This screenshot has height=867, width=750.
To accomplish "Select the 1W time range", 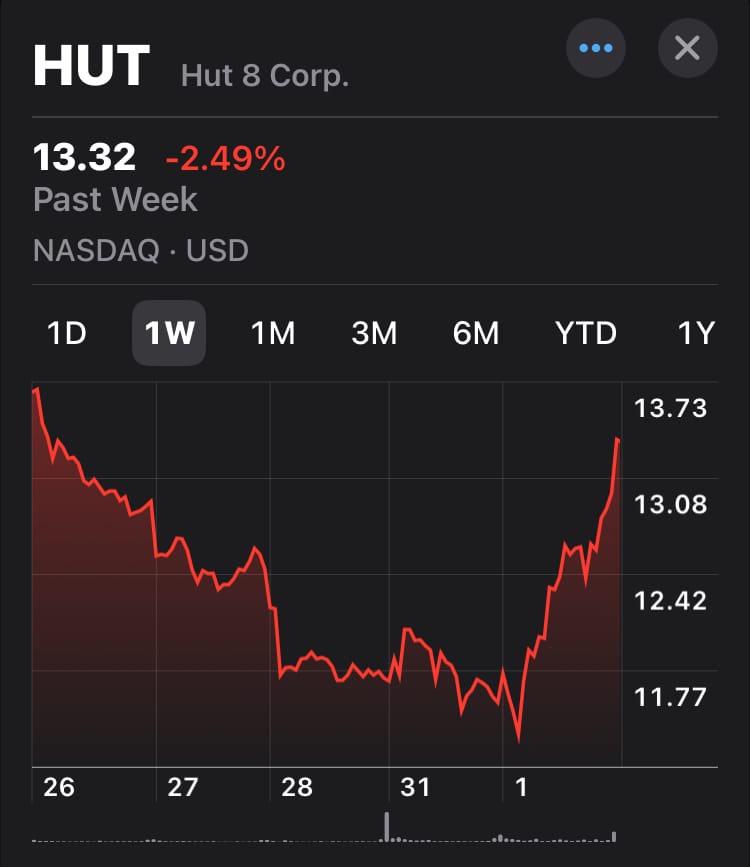I will pyautogui.click(x=169, y=333).
